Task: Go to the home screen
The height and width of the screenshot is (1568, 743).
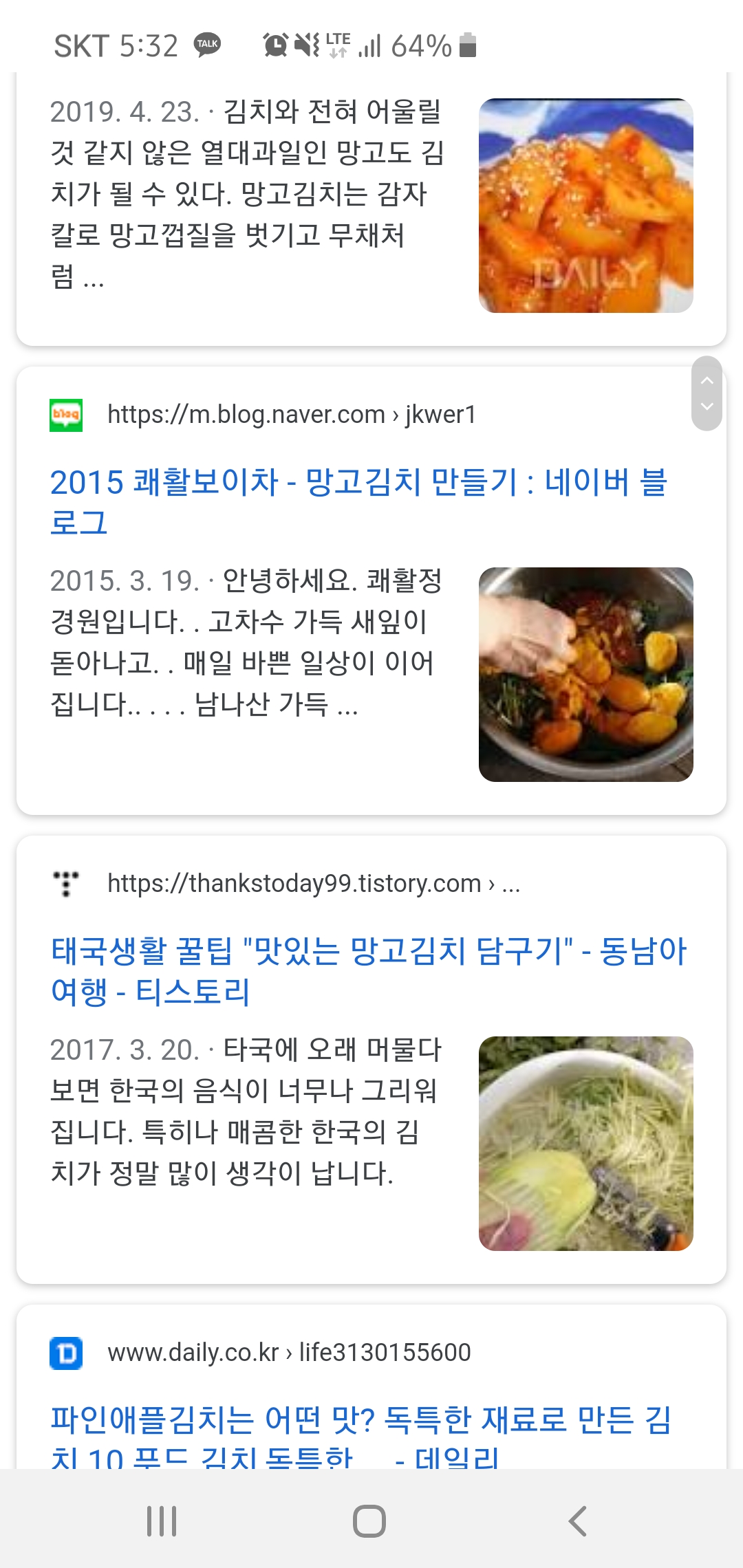Action: tap(369, 1521)
